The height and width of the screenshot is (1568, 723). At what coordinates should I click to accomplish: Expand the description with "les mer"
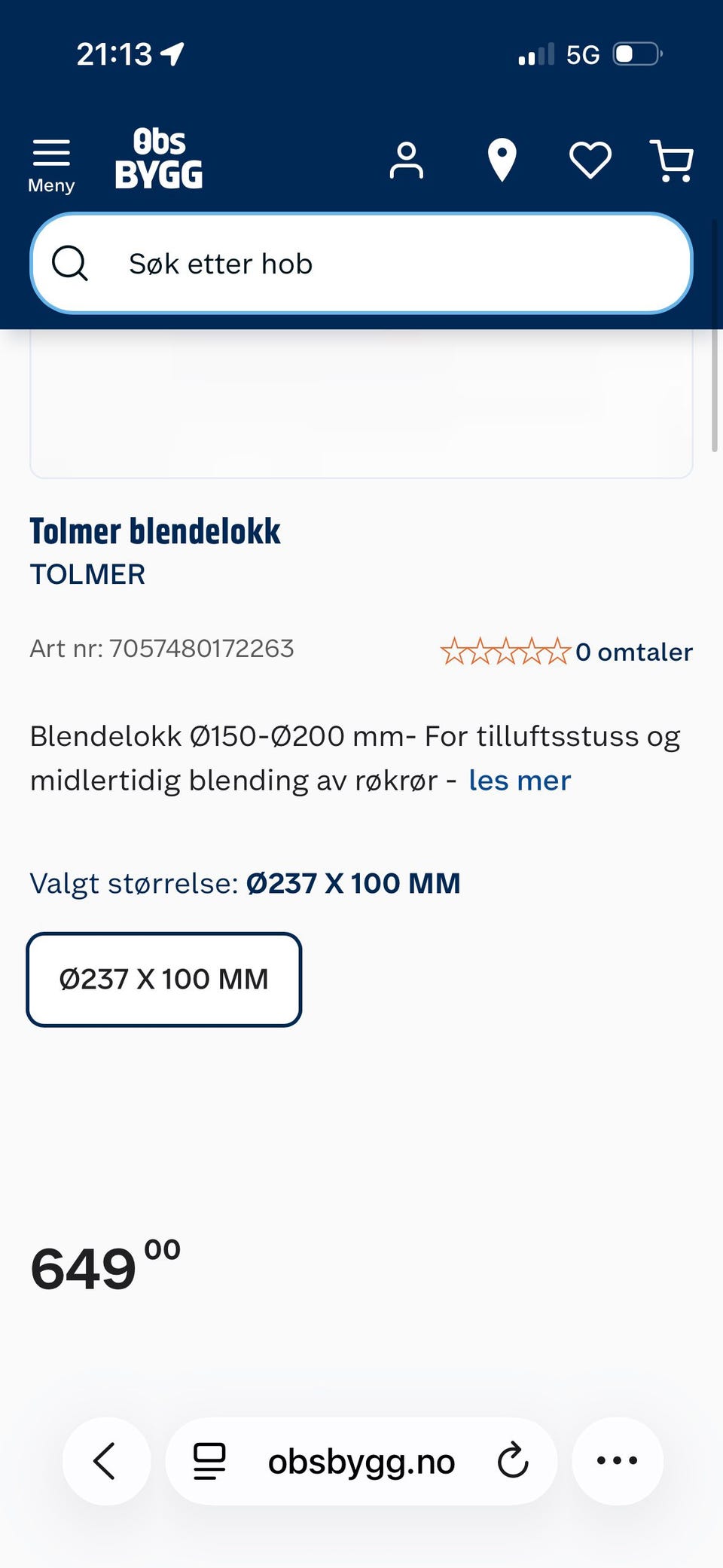pos(519,780)
